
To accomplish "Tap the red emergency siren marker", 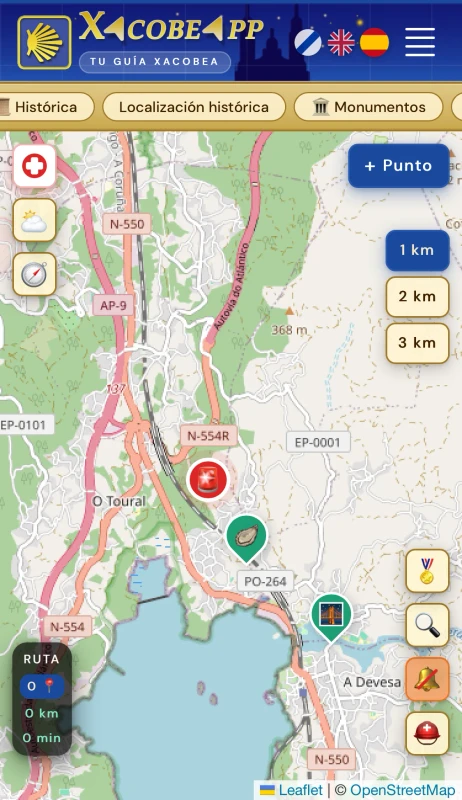I will pos(208,480).
